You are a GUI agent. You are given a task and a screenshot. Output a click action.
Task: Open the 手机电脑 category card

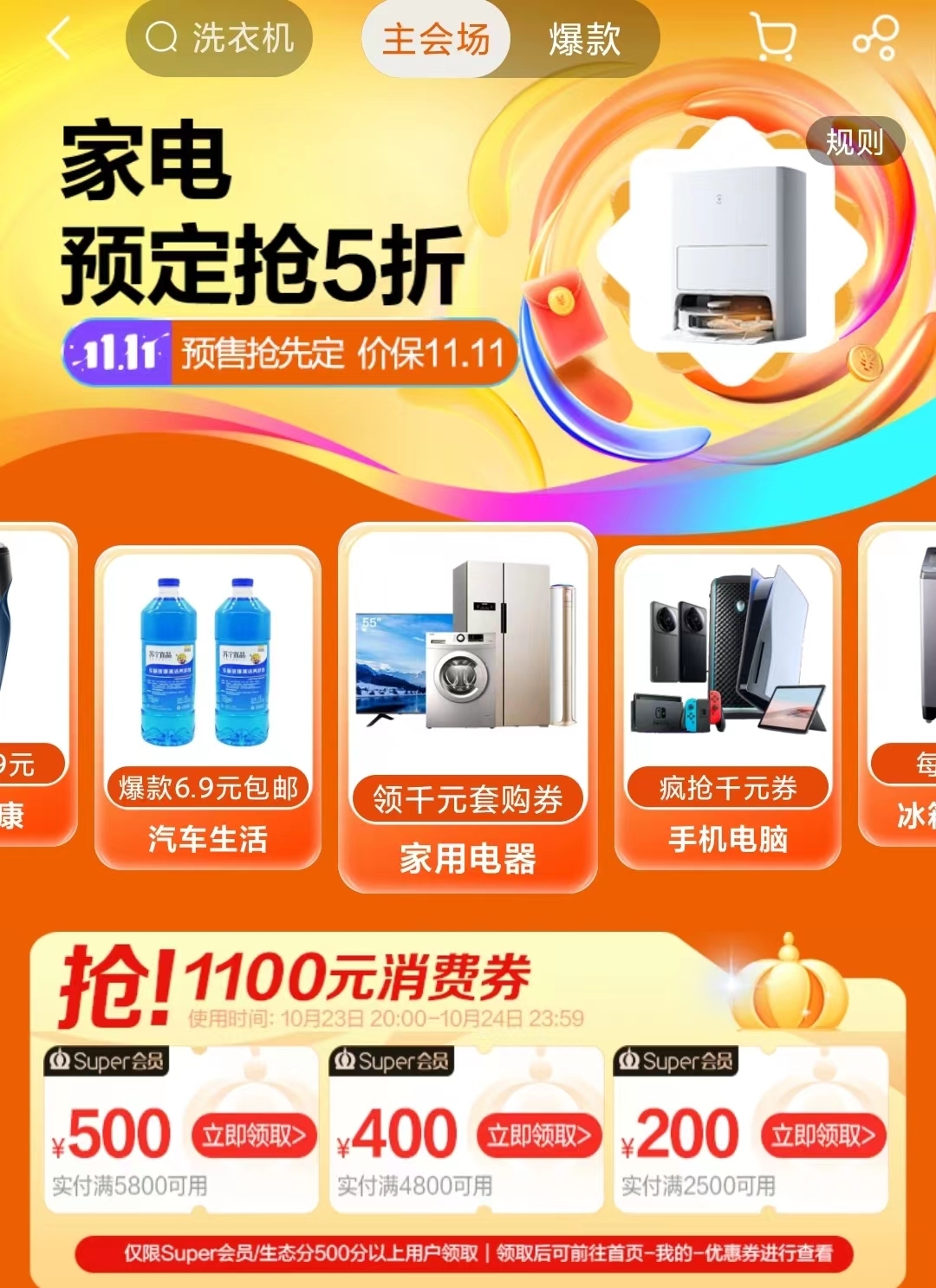coord(727,706)
